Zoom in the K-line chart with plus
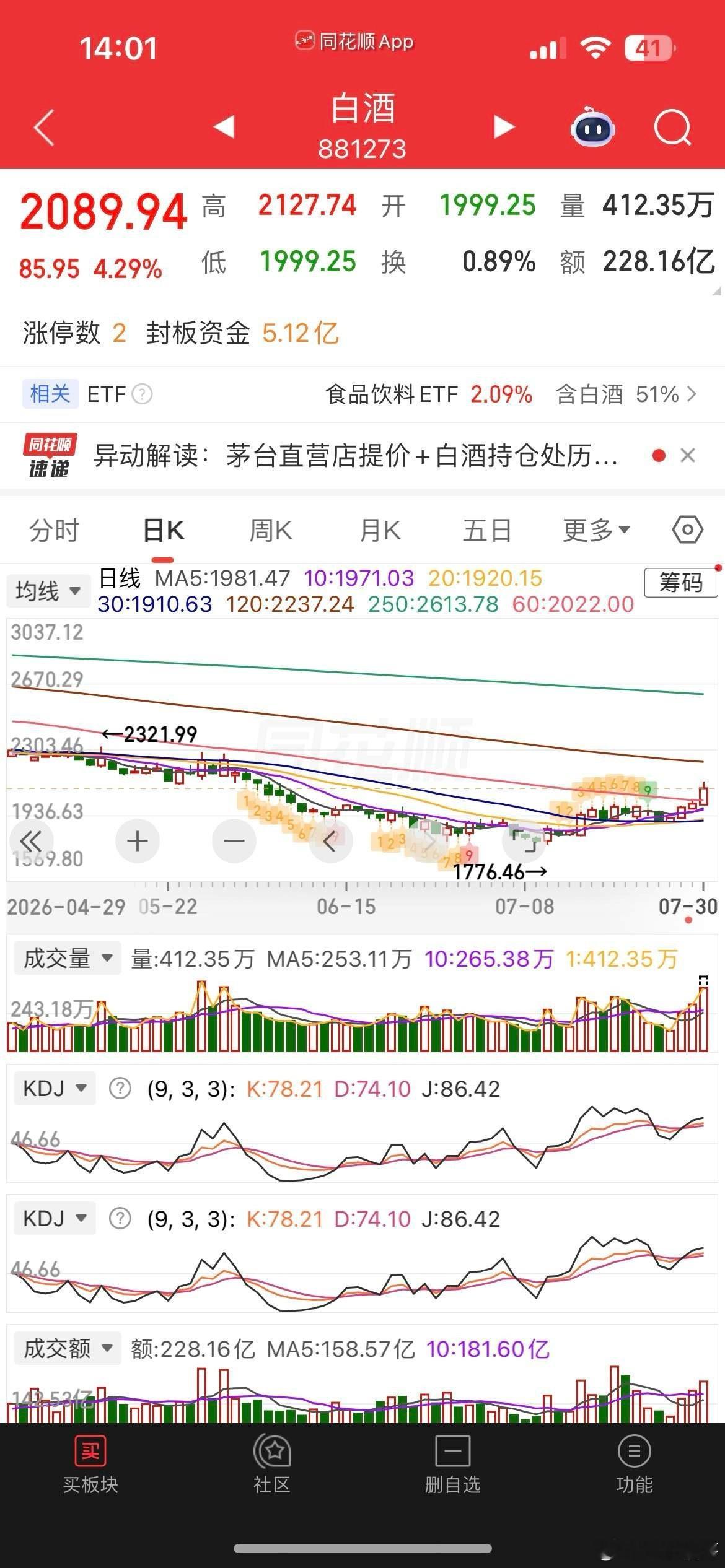 tap(137, 841)
